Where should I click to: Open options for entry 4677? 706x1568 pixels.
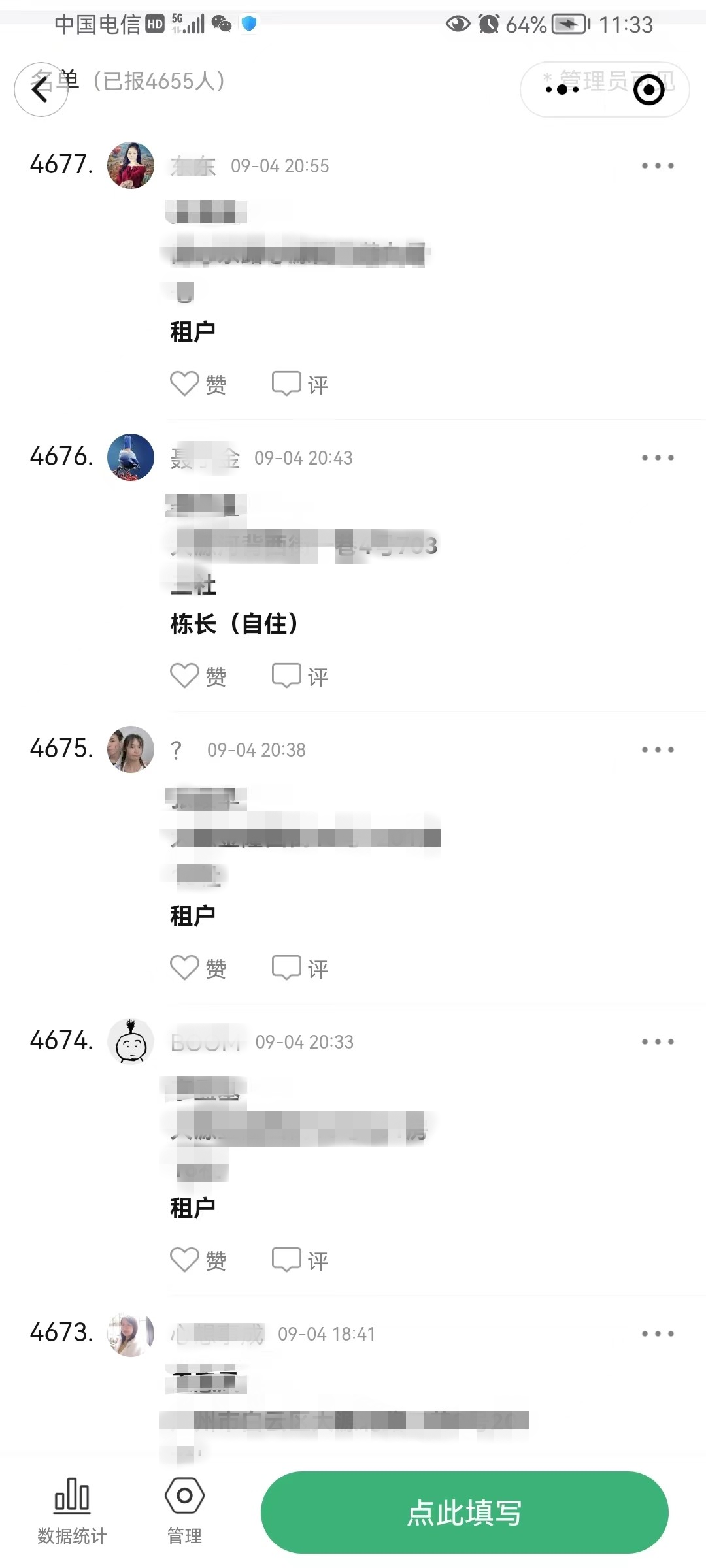click(657, 166)
